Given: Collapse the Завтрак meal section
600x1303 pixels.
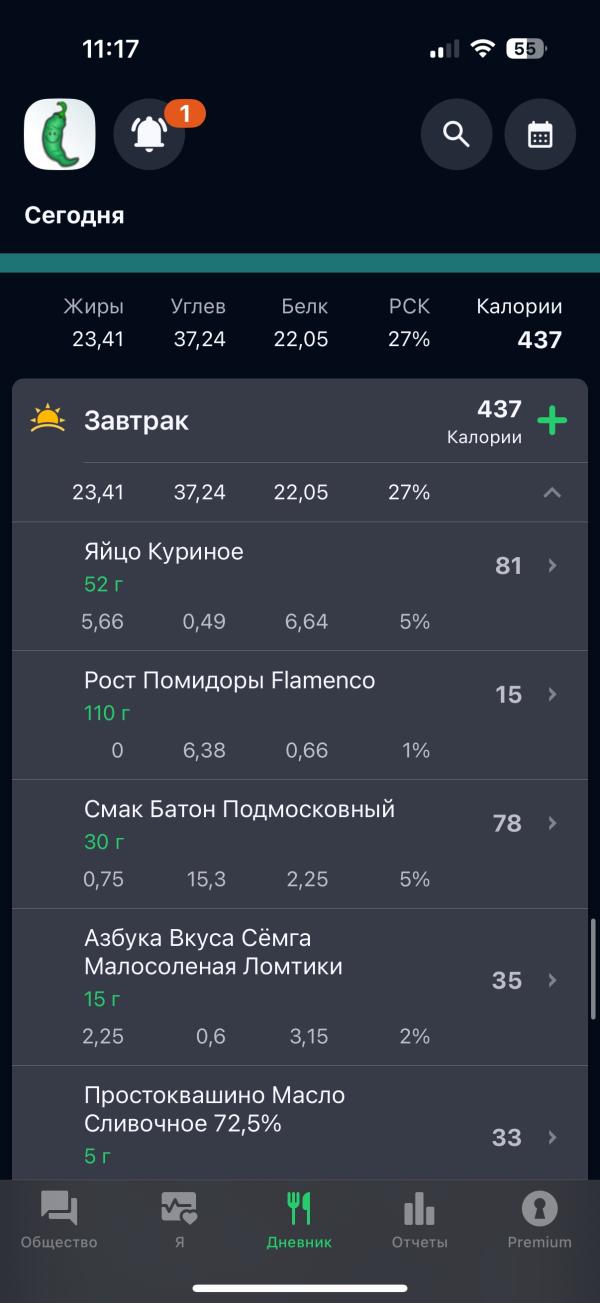Looking at the screenshot, I should tap(551, 492).
